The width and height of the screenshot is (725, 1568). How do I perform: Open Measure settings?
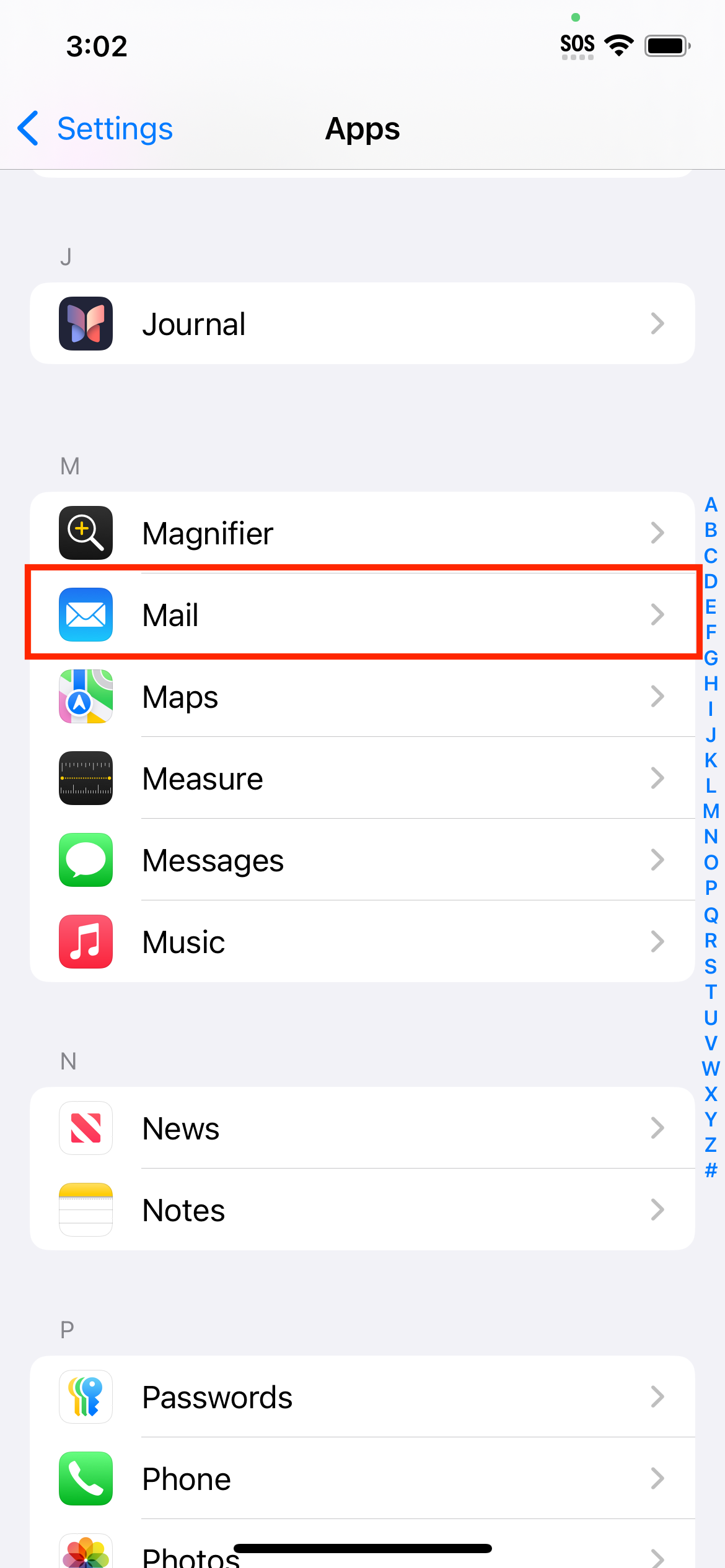[x=362, y=778]
